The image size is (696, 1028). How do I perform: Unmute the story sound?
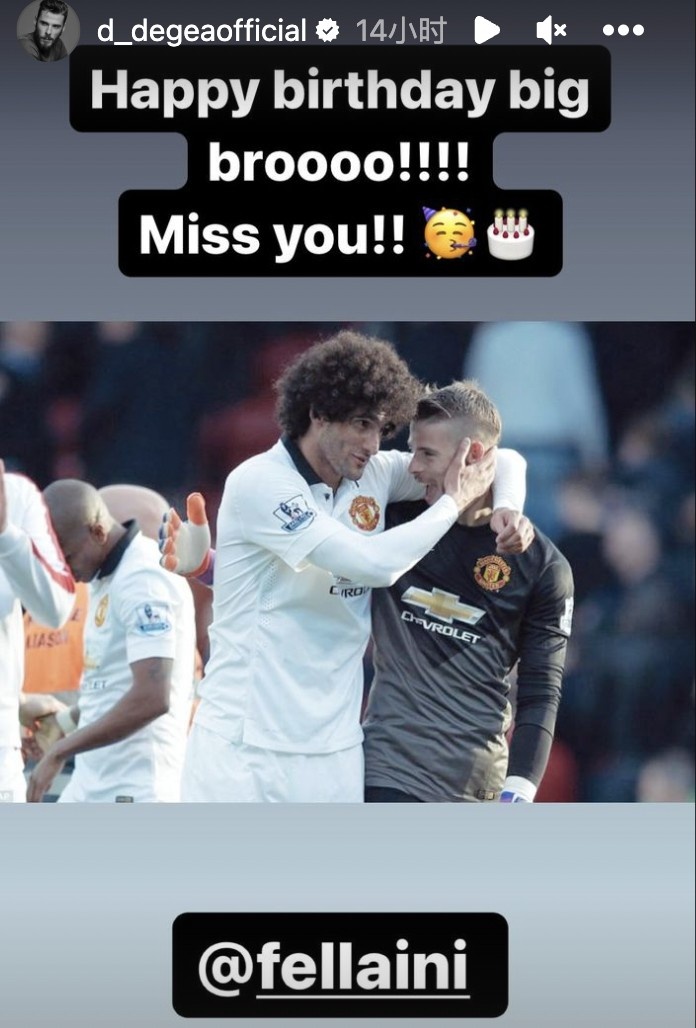click(551, 31)
